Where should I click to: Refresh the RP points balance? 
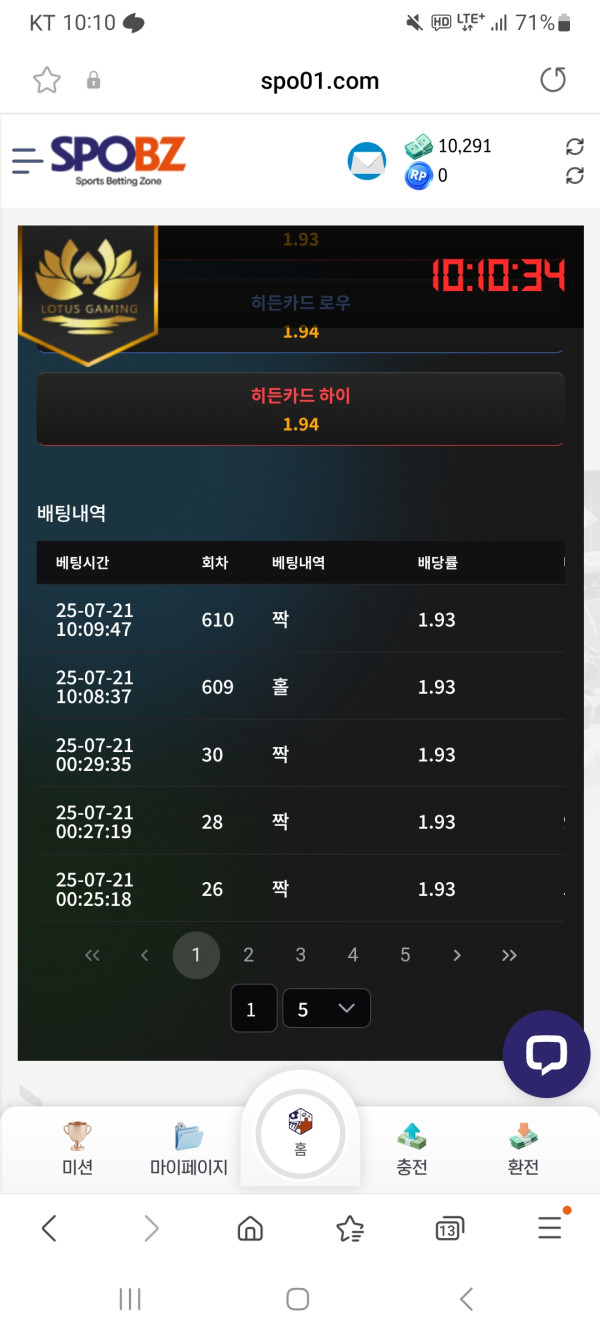point(574,176)
